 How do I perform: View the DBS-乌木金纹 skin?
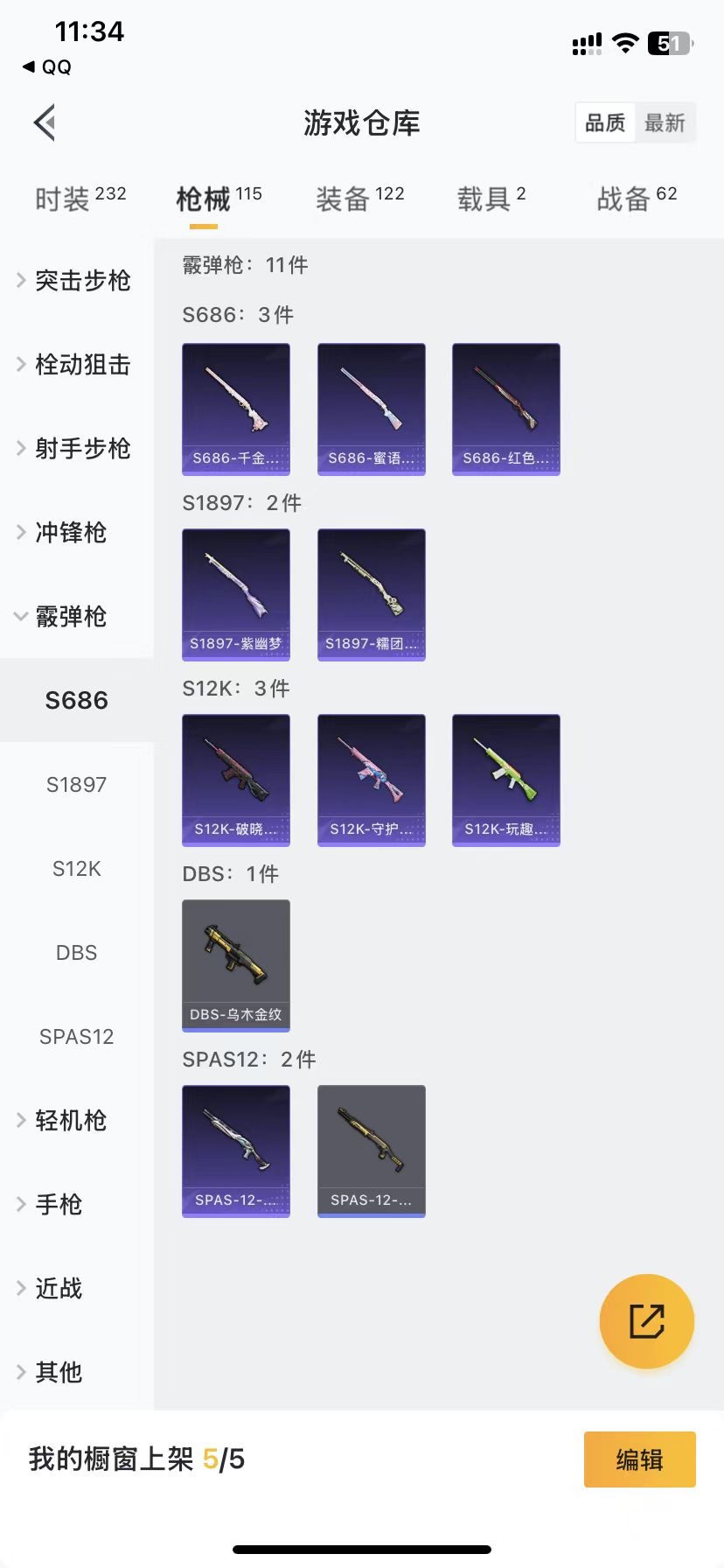tap(236, 965)
